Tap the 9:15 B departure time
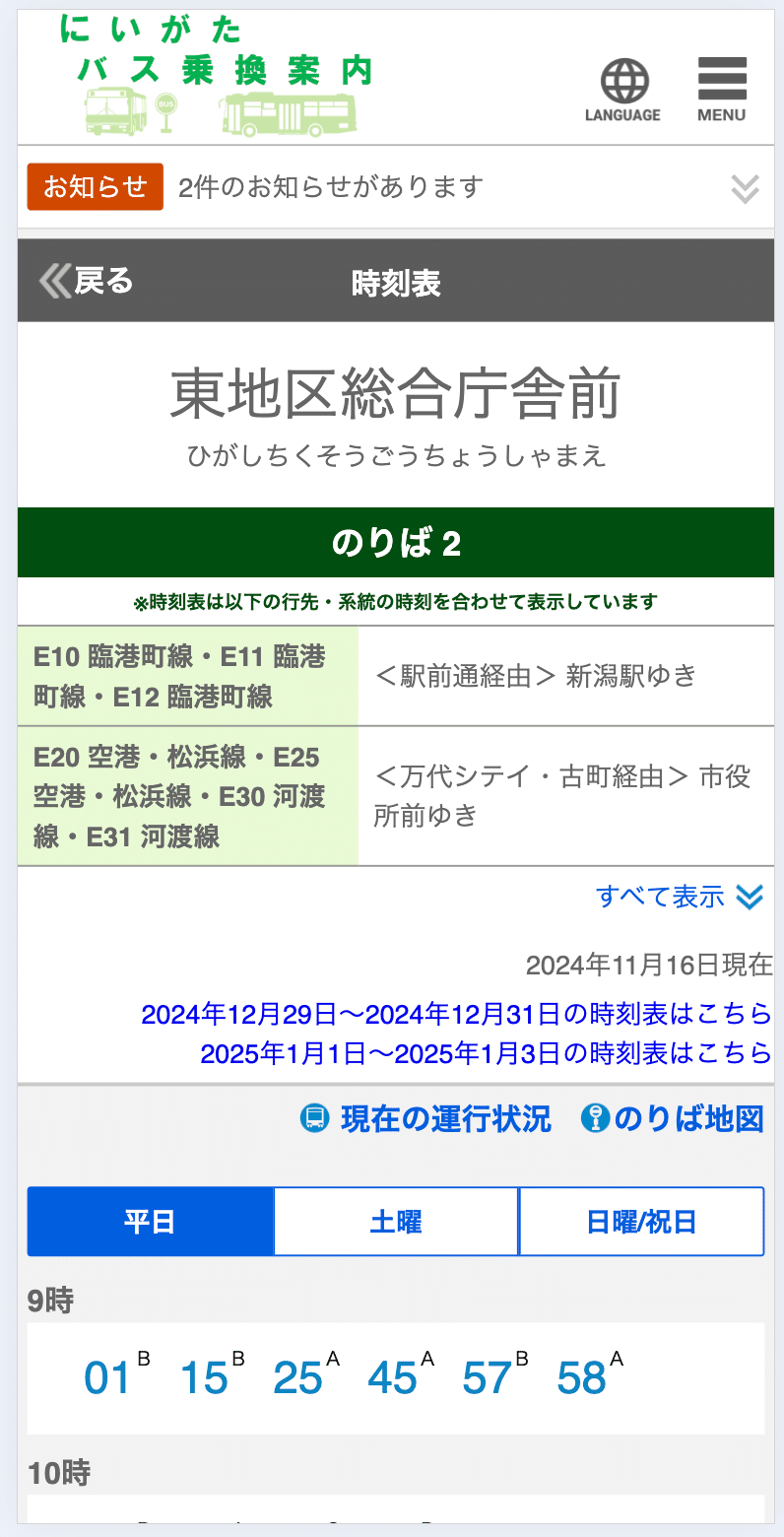 point(204,1378)
